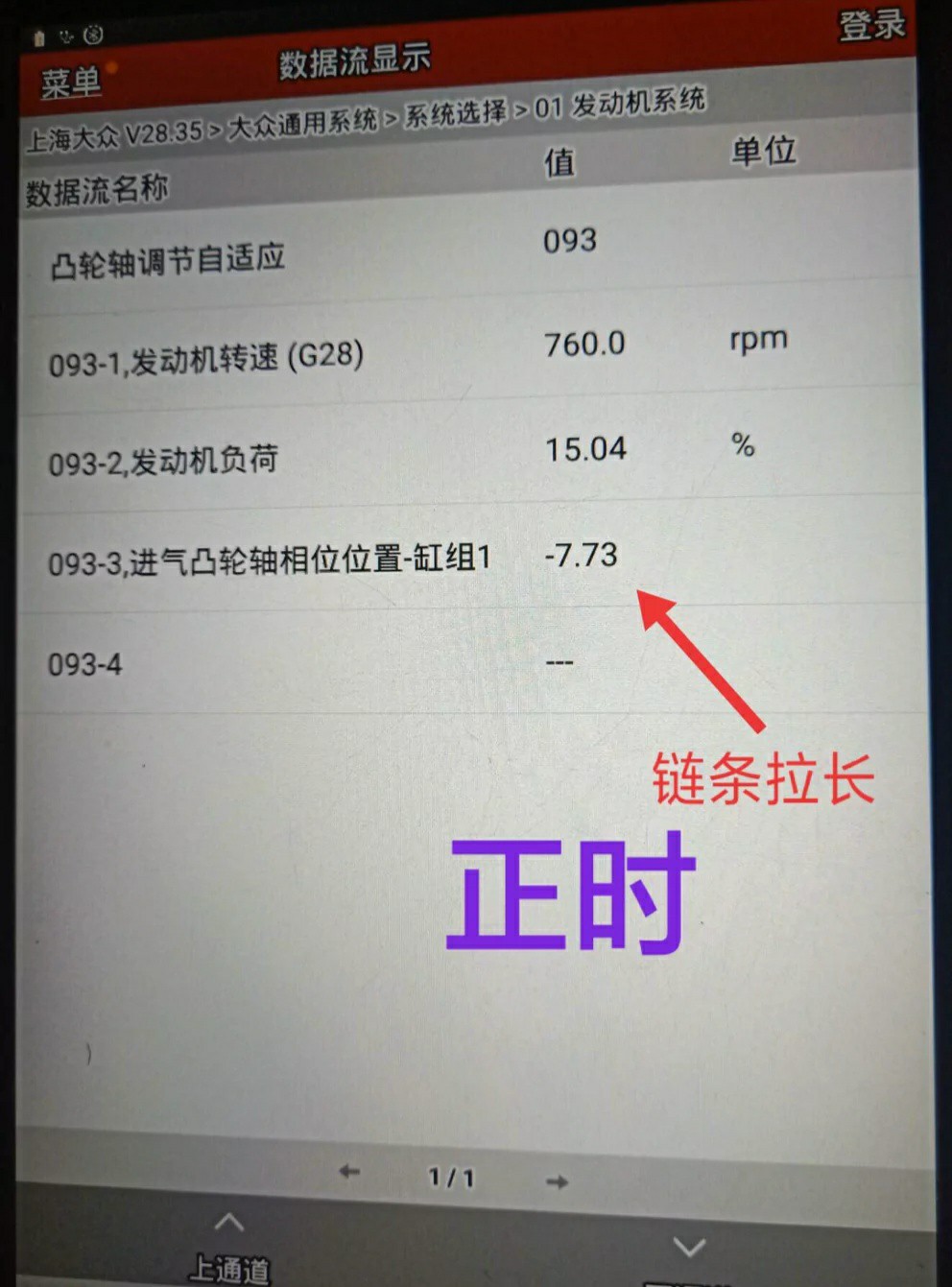The height and width of the screenshot is (1287, 952).
Task: Tap 登录 to log in
Action: 871,26
